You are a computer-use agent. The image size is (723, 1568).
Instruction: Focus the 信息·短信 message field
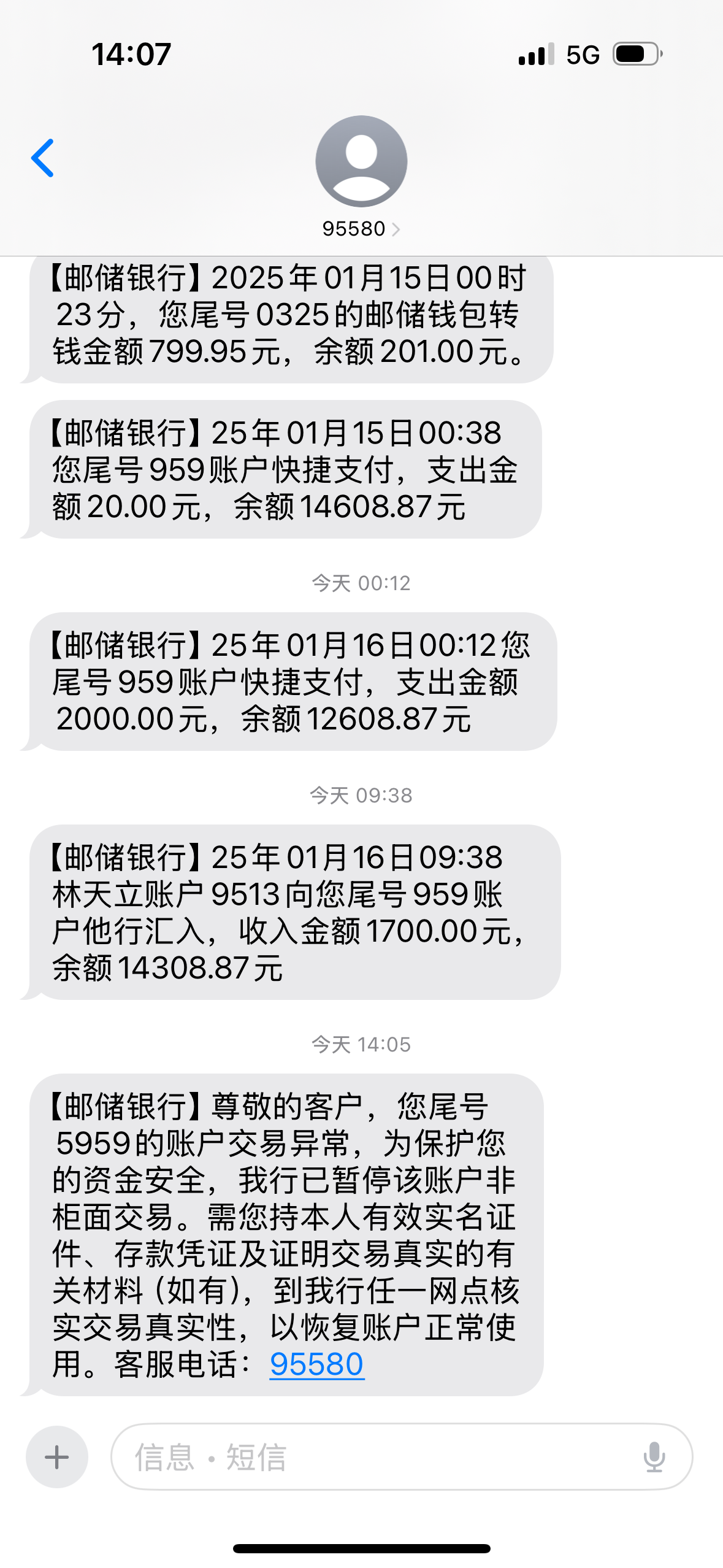point(380,1456)
